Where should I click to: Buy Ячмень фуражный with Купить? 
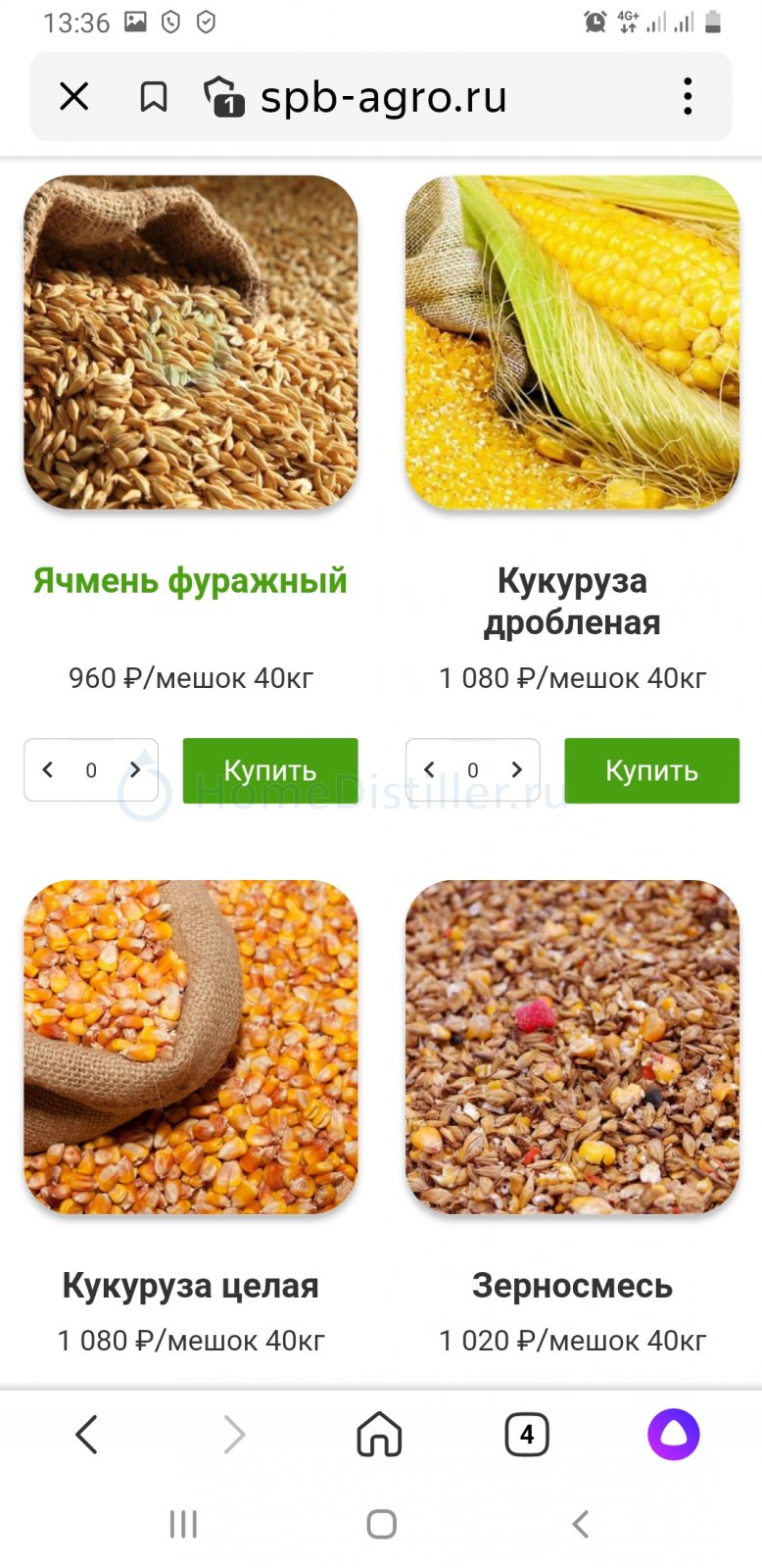pos(270,770)
